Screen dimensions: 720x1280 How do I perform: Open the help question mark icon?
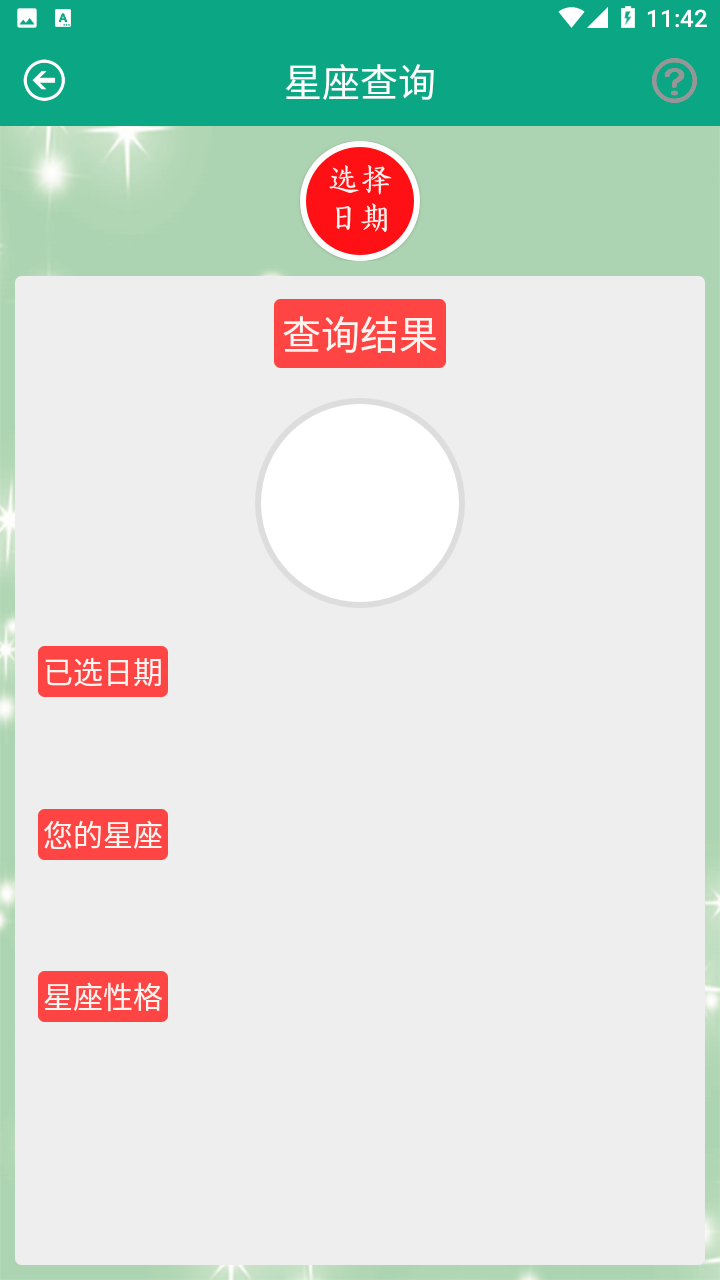click(674, 81)
